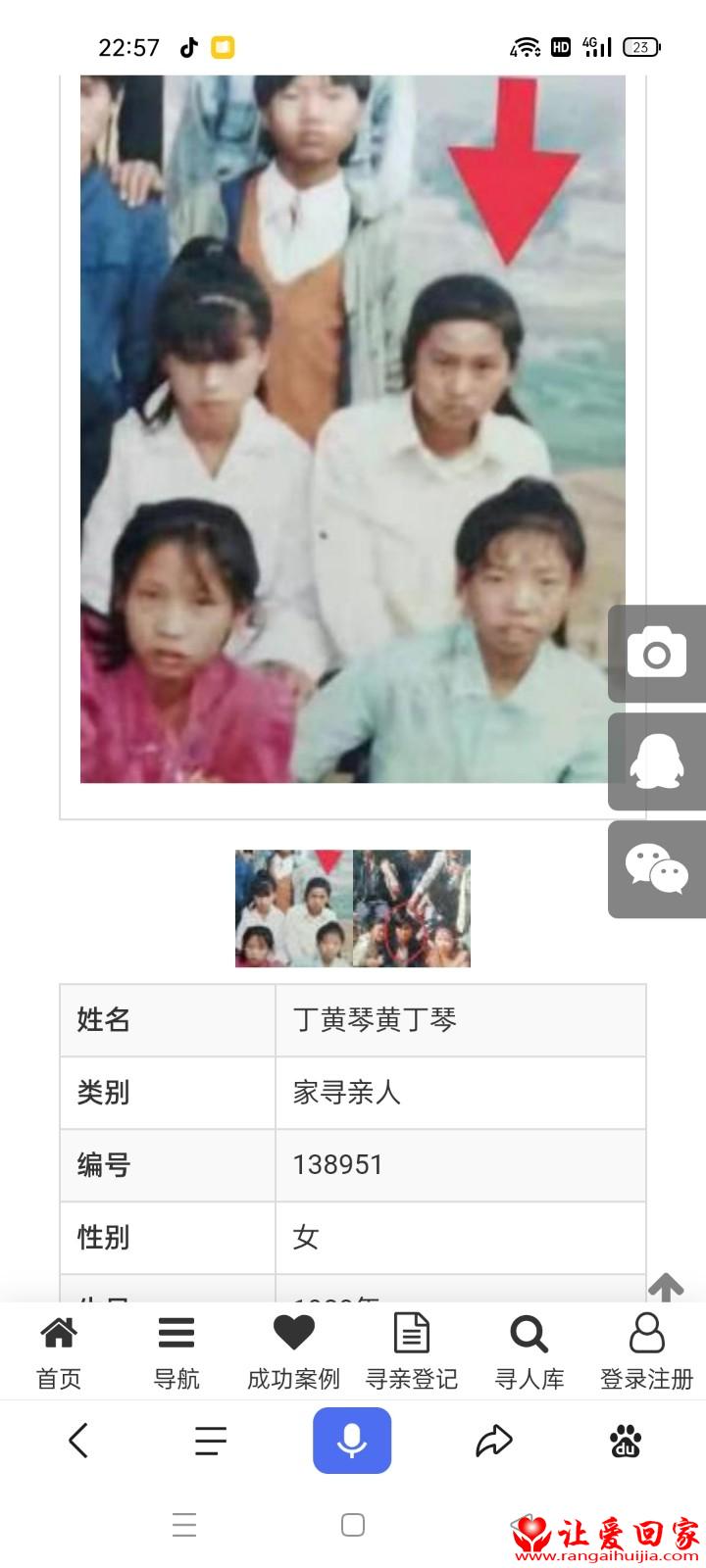View the second thumbnail with red circle
706x1568 pixels.
click(412, 908)
